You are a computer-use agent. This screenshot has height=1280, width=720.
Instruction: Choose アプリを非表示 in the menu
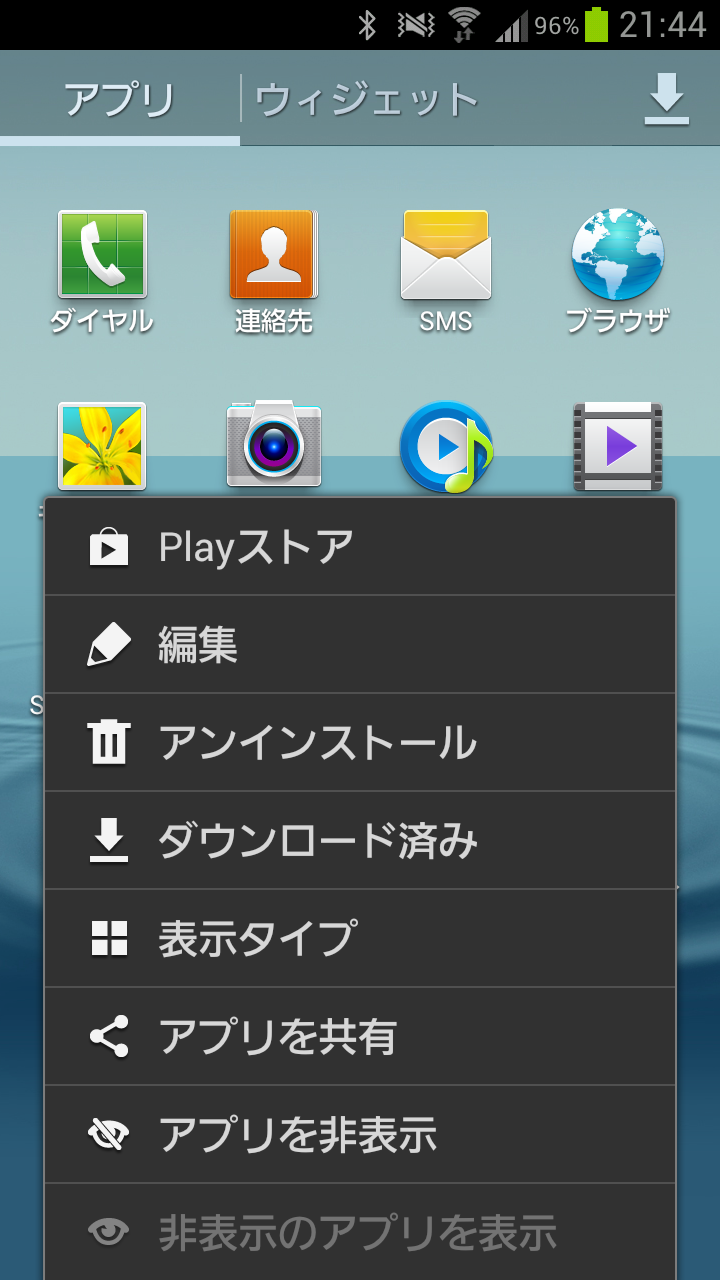pos(360,1135)
